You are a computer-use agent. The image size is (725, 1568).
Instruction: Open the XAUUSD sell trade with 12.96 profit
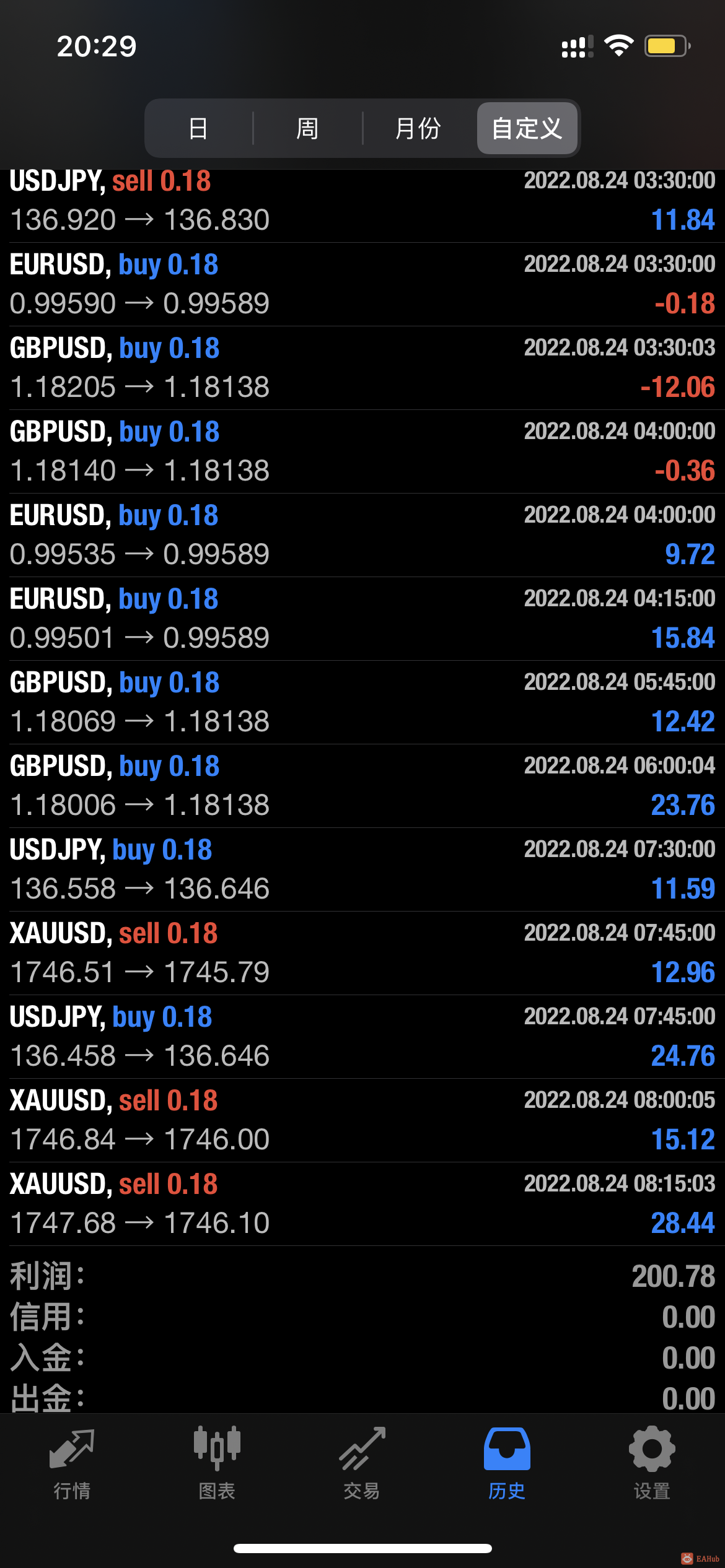tap(362, 953)
